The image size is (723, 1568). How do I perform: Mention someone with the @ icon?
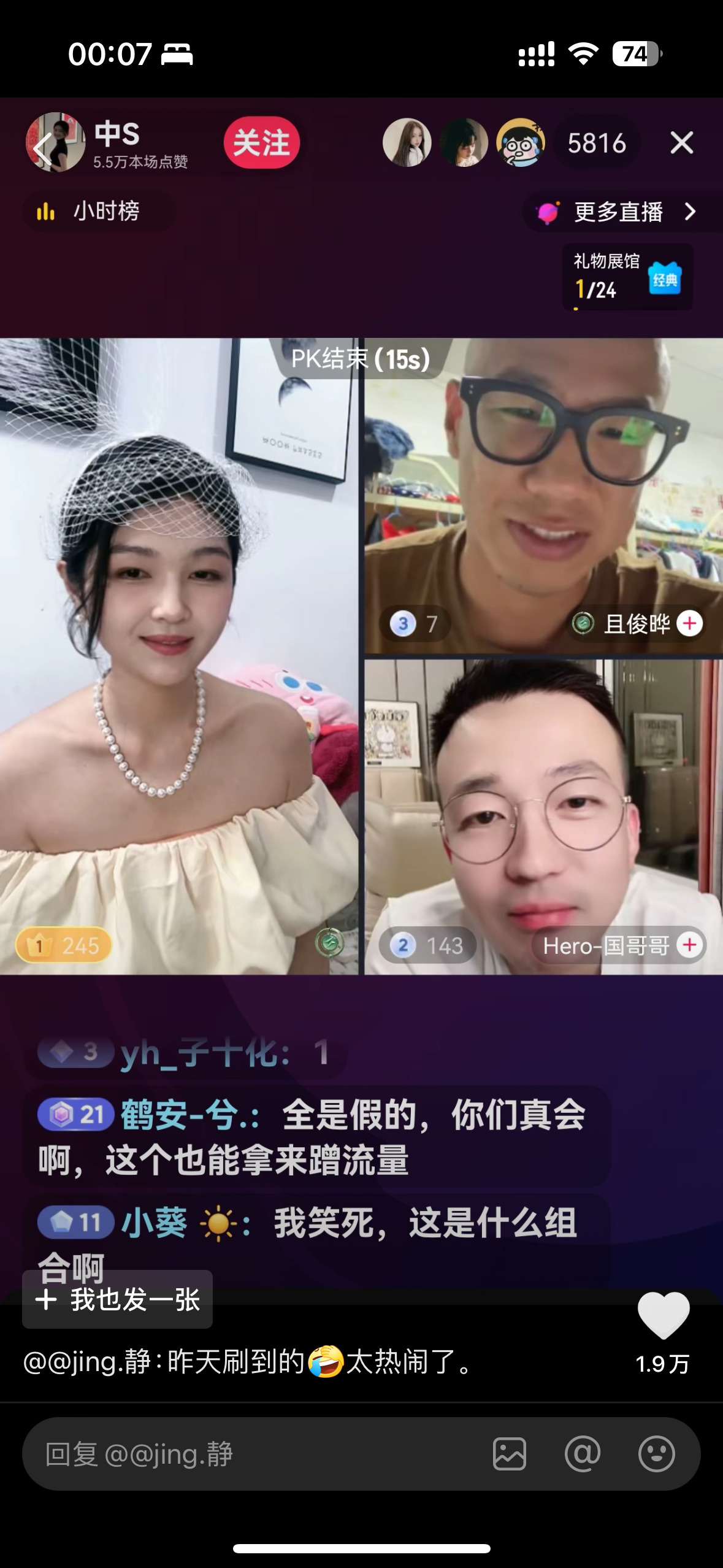tap(583, 1454)
